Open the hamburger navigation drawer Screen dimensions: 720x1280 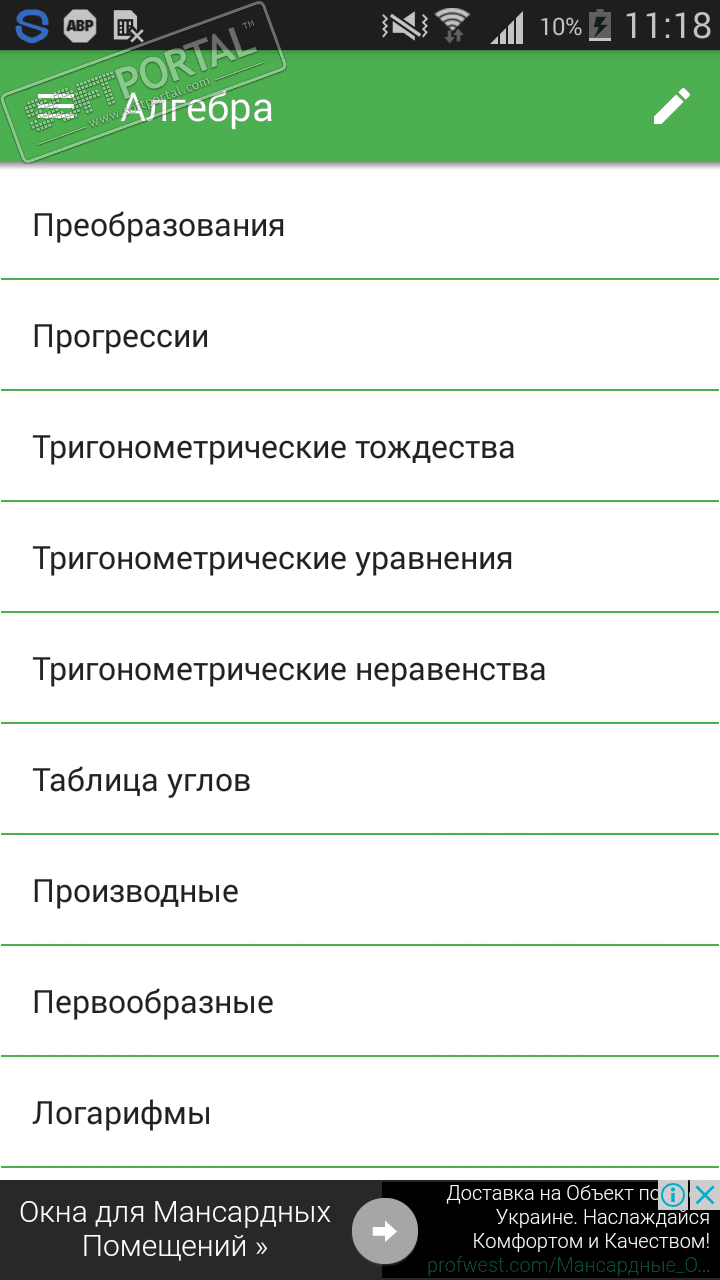coord(56,107)
